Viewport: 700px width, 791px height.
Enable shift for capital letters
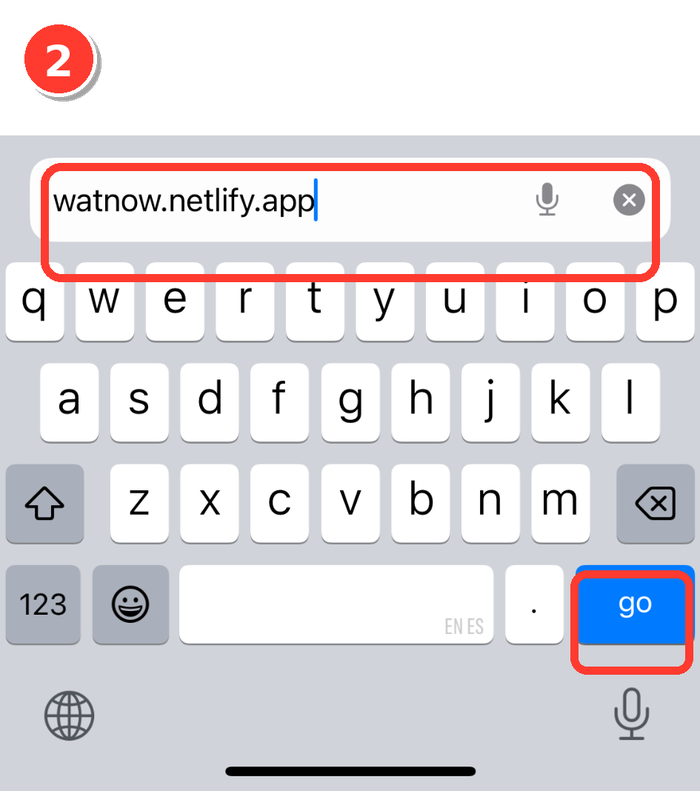pyautogui.click(x=44, y=504)
